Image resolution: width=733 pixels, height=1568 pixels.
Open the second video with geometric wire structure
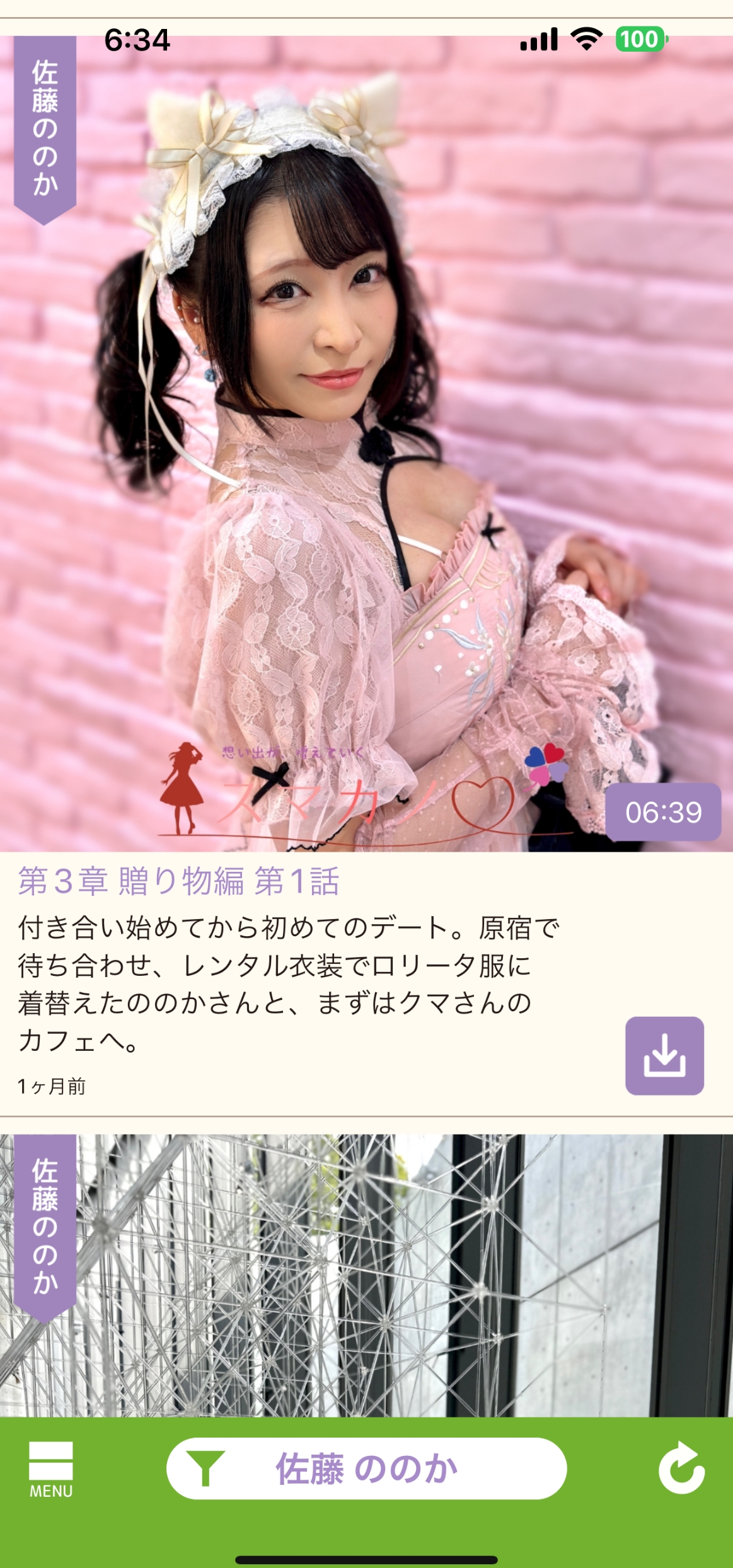tap(366, 1276)
